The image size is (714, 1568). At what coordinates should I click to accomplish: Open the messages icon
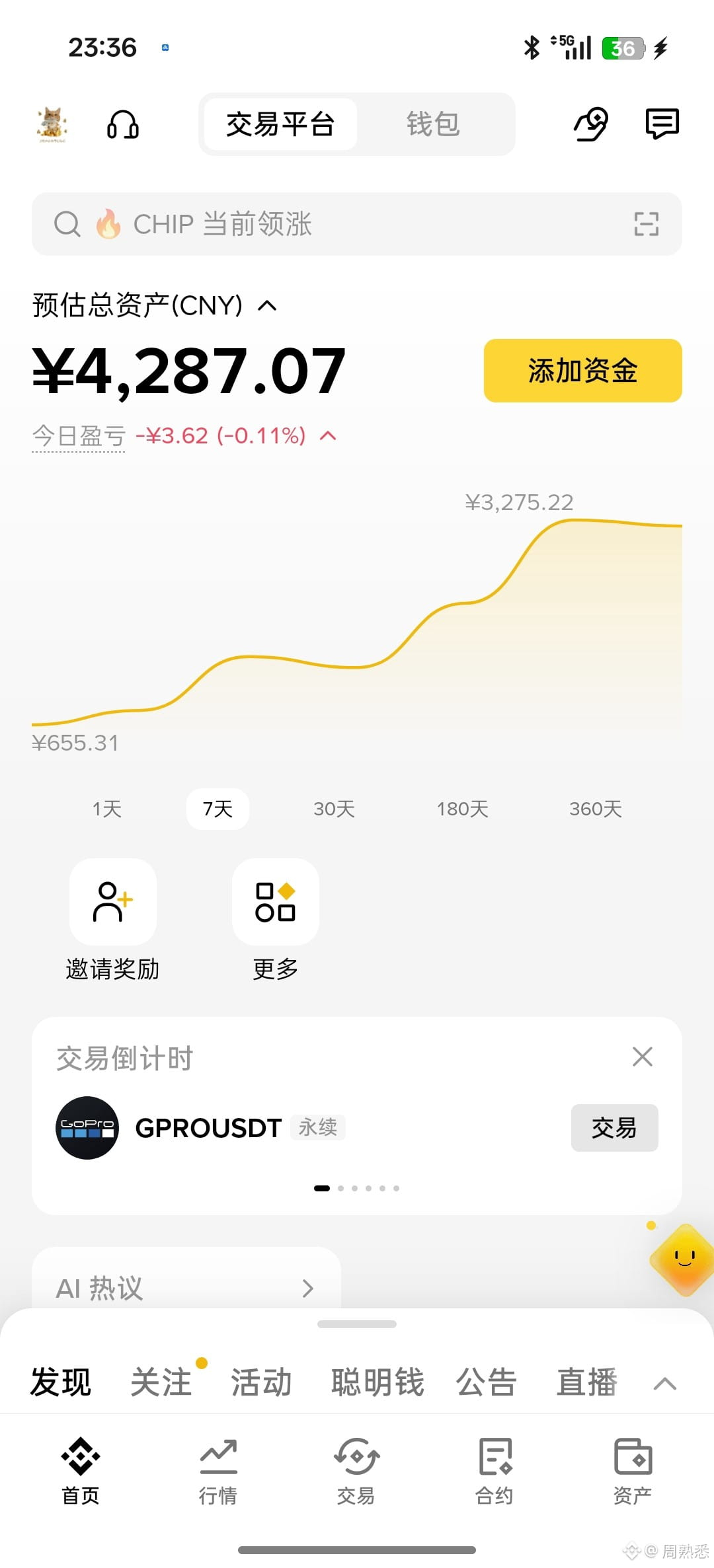662,124
